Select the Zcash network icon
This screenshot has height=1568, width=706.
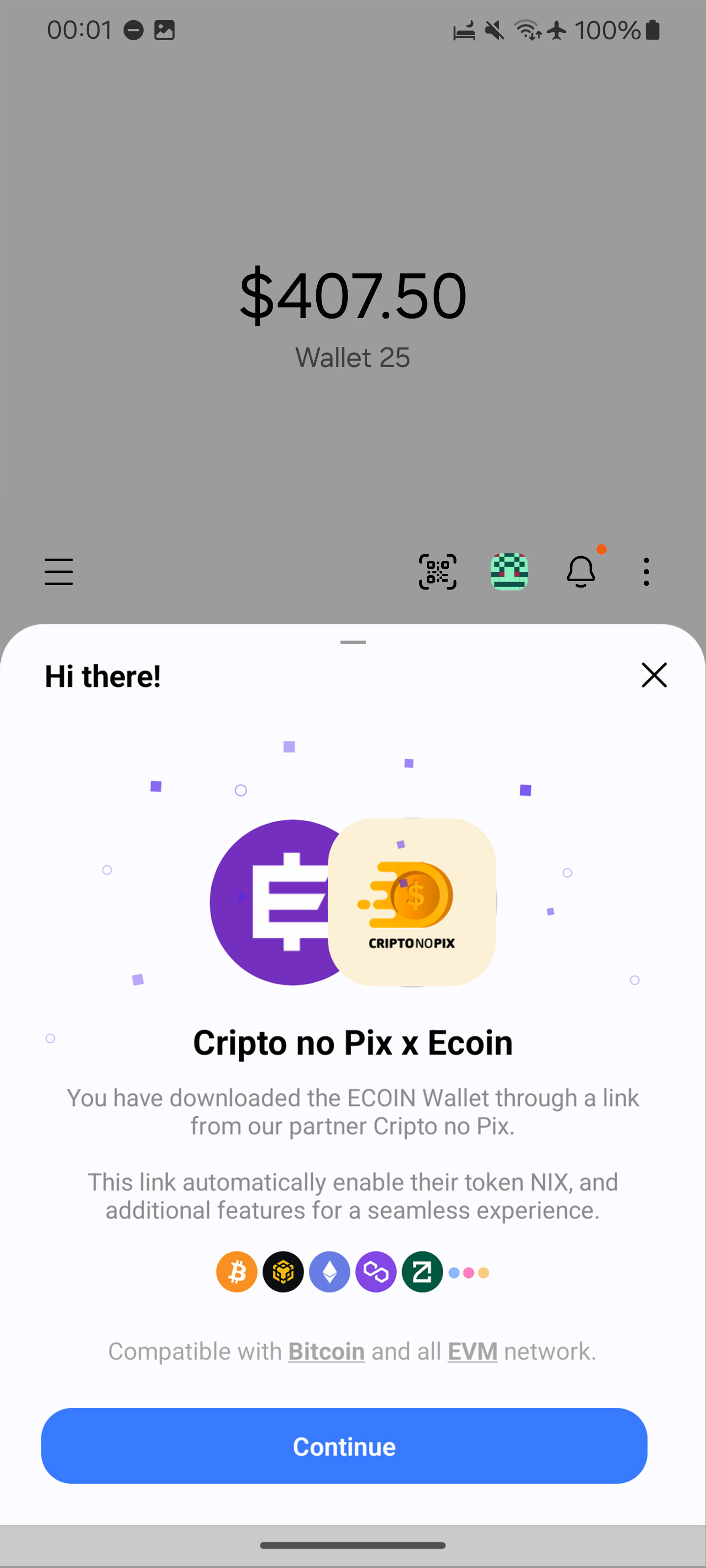(422, 1272)
